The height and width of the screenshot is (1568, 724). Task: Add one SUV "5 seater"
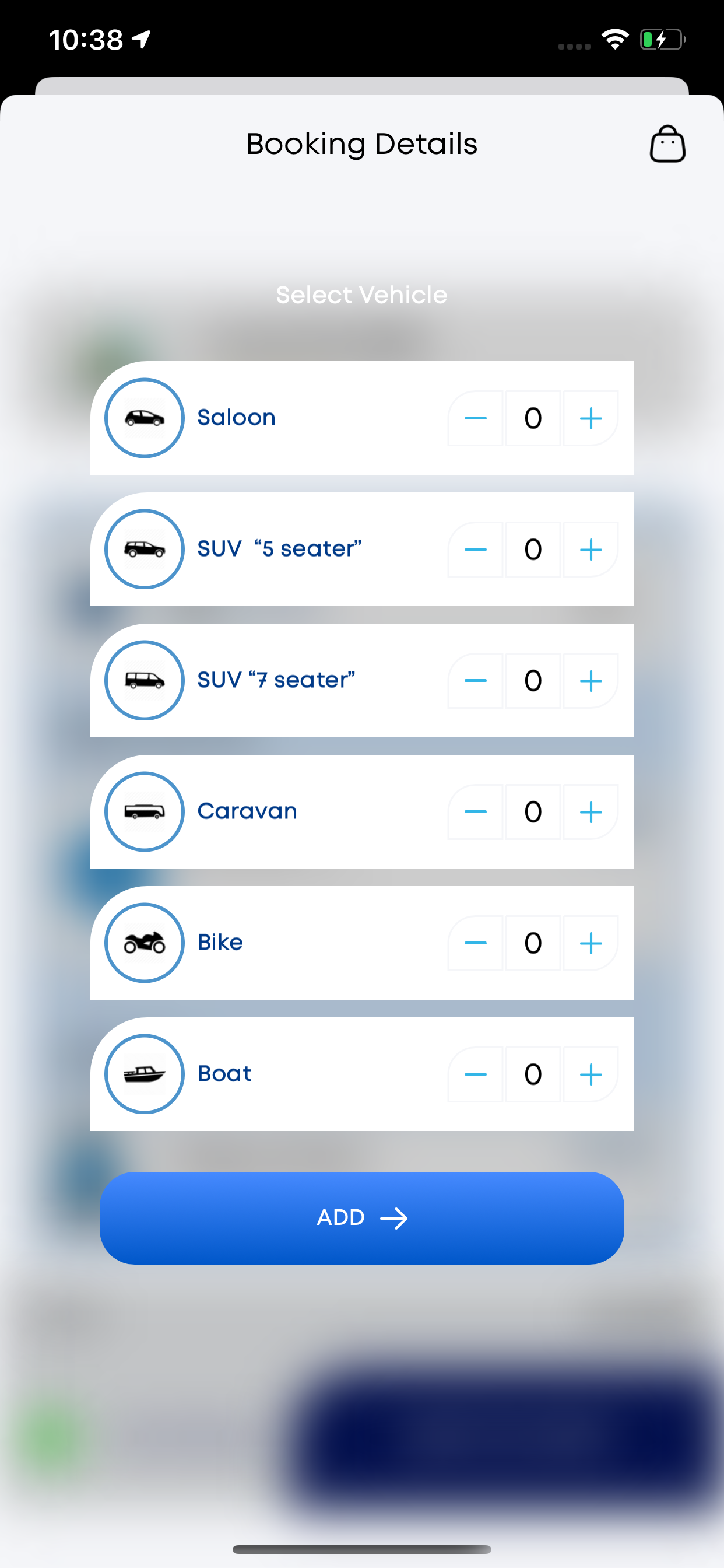590,549
